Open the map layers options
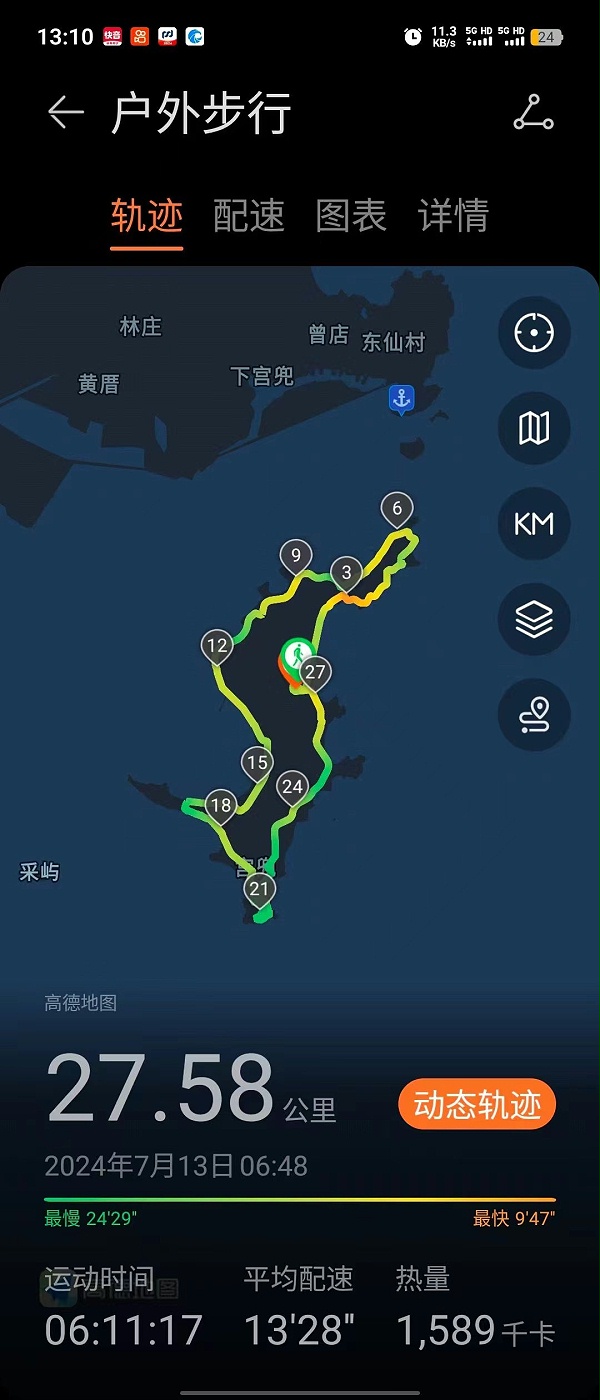Viewport: 600px width, 1400px height. click(534, 620)
